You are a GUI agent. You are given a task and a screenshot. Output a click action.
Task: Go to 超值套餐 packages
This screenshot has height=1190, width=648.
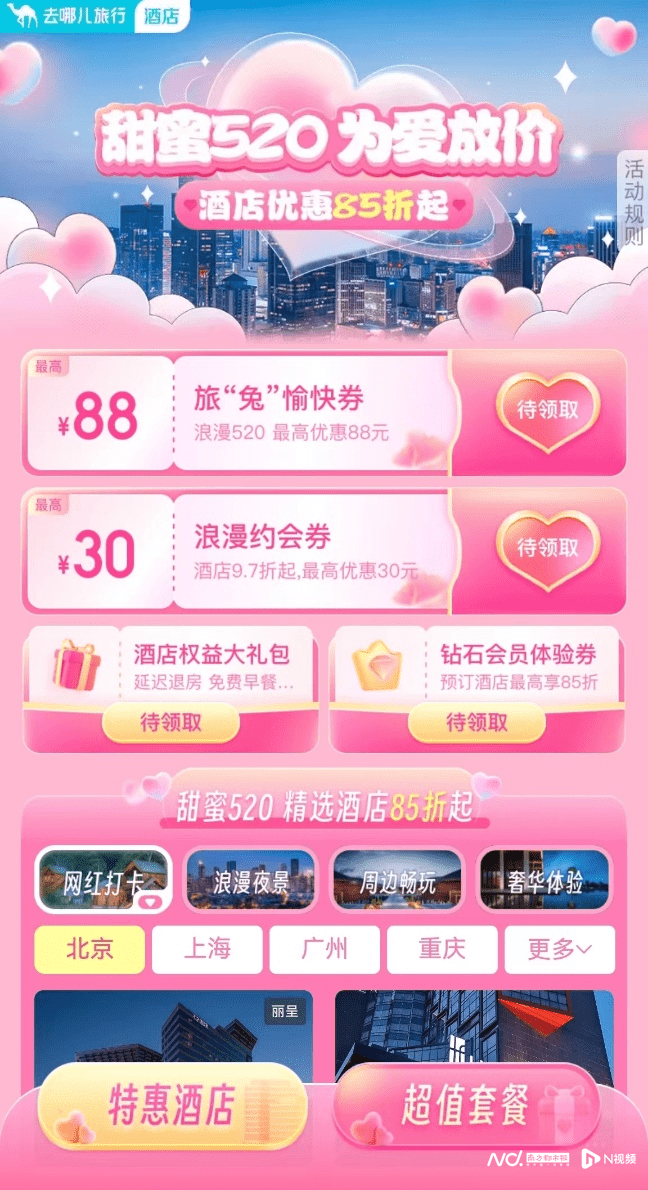pyautogui.click(x=466, y=1105)
